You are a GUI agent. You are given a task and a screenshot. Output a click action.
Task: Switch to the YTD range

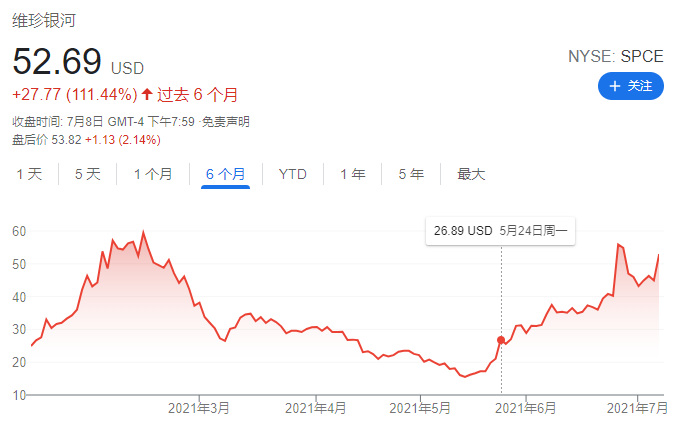coord(292,174)
